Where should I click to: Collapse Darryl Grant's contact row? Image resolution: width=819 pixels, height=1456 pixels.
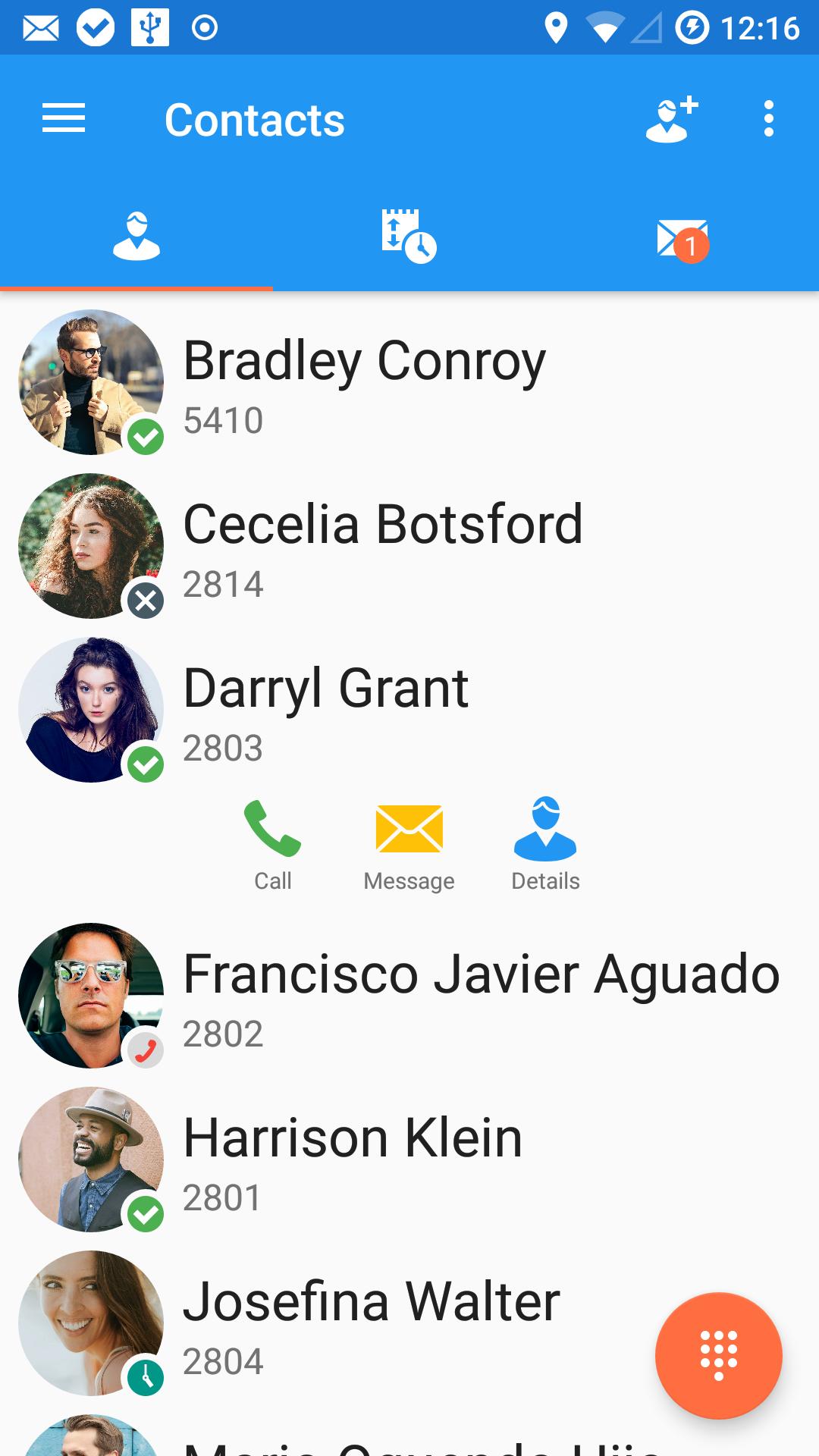[x=409, y=710]
